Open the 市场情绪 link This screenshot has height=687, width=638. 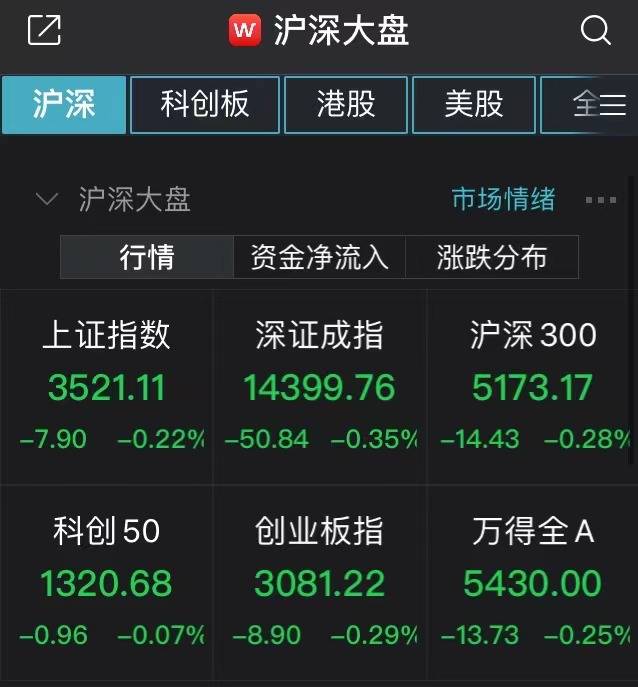pos(503,199)
